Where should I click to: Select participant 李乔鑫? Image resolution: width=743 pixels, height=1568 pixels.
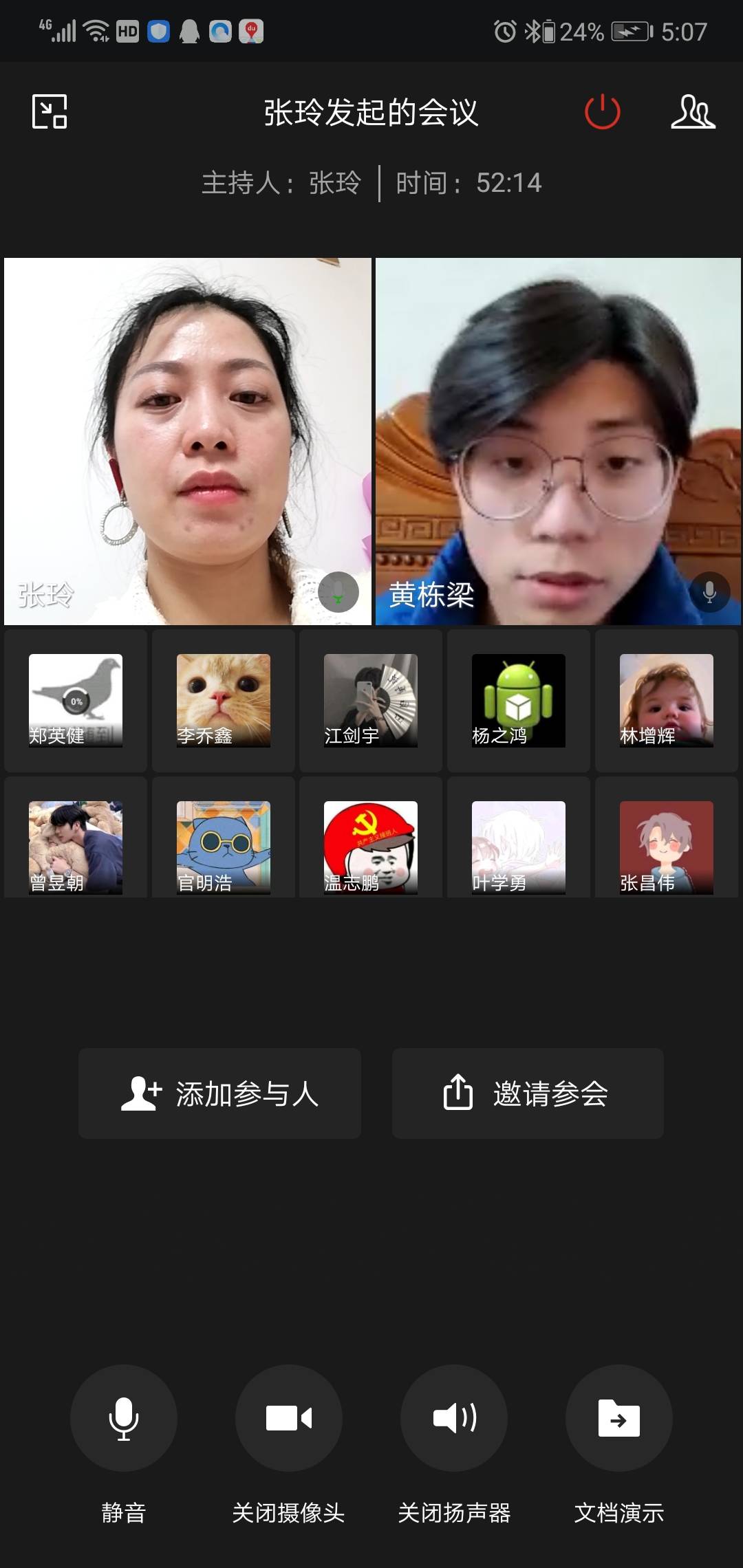pos(224,700)
